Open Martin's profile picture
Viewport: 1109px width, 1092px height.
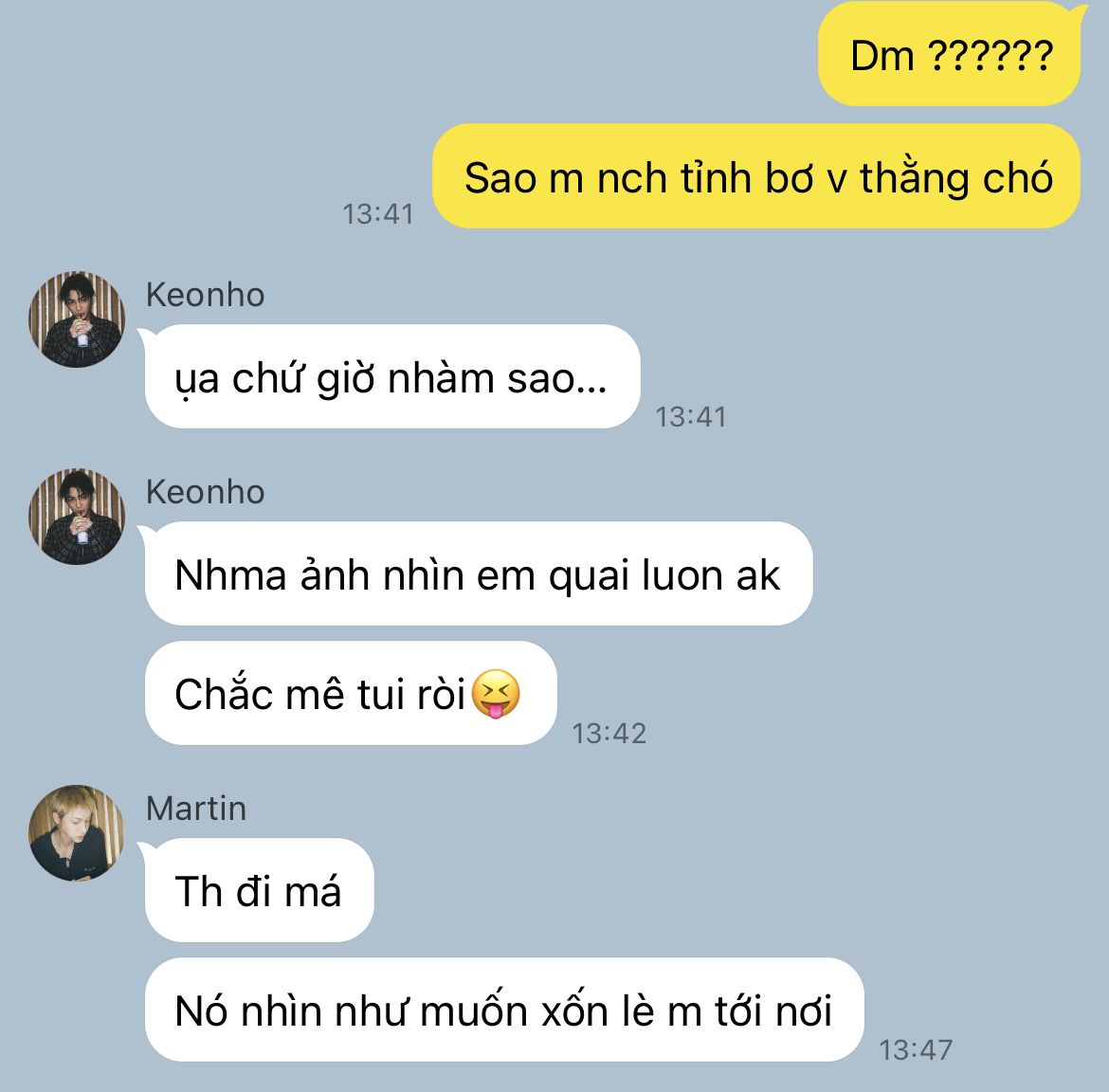(77, 833)
